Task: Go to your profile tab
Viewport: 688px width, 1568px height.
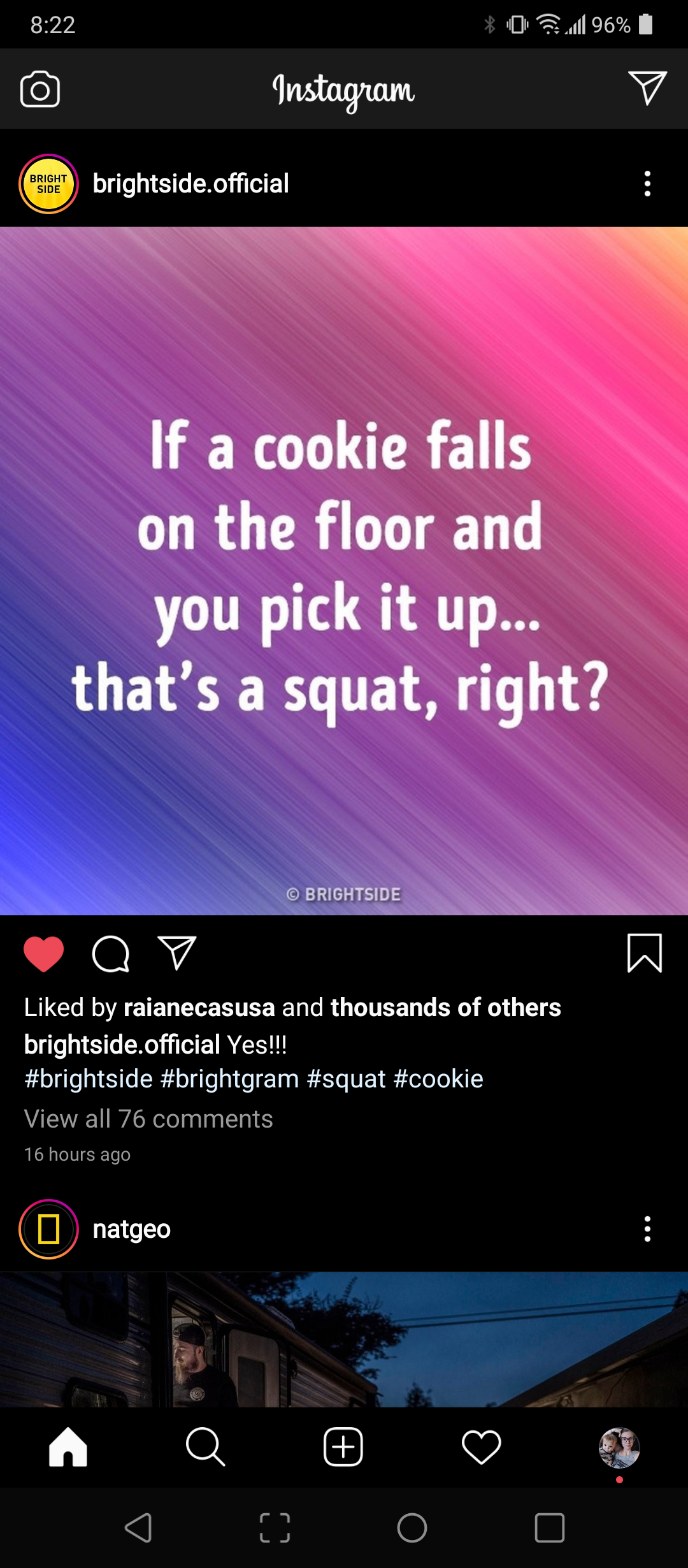Action: (619, 1447)
